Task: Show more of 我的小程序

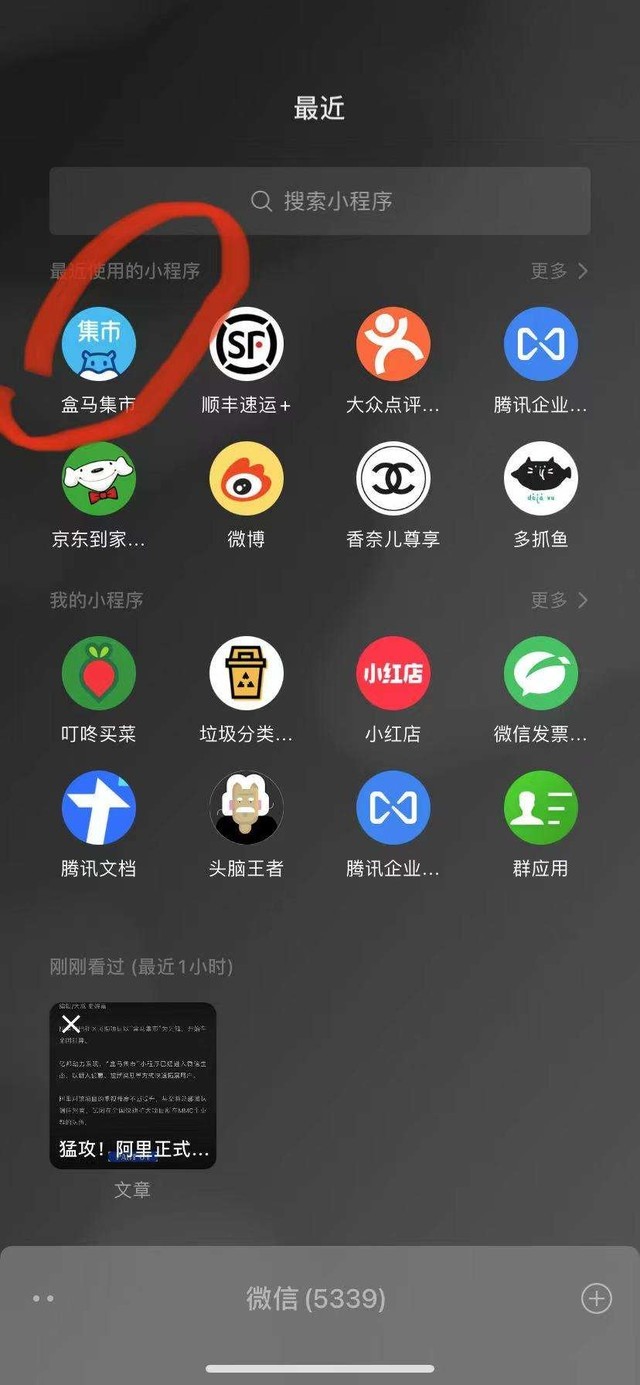Action: point(559,600)
